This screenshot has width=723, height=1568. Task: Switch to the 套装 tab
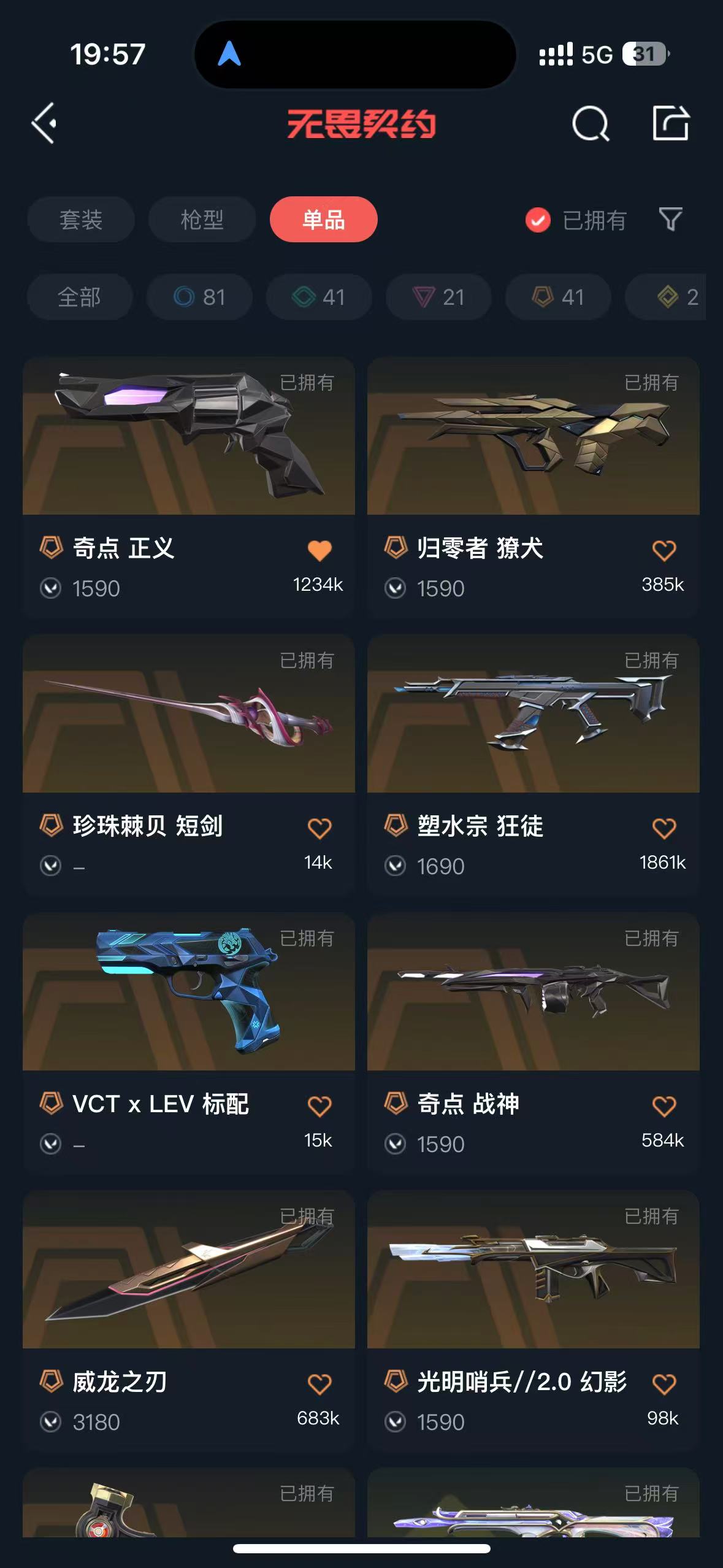pyautogui.click(x=80, y=220)
